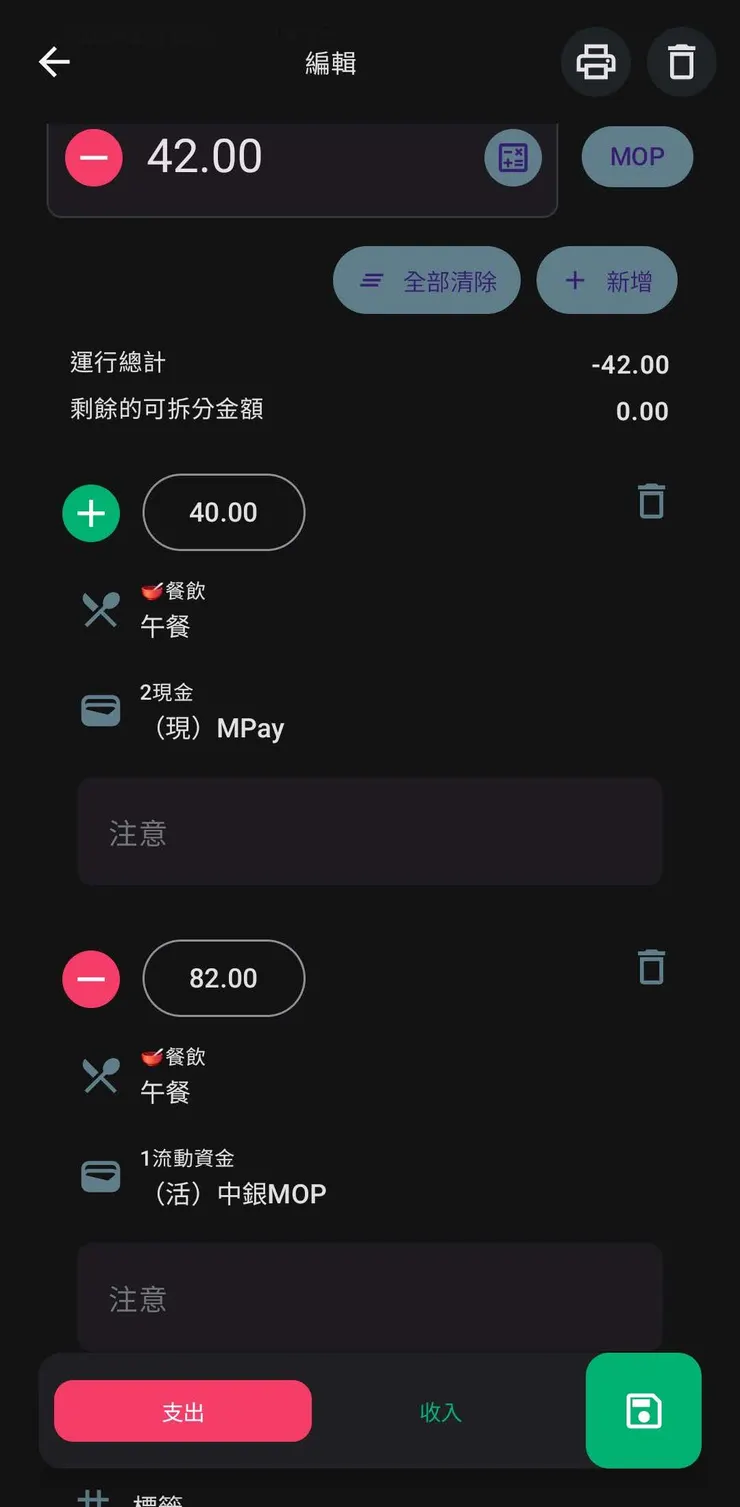Switch to the 支出 expense tab
This screenshot has height=1507, width=740.
(181, 1411)
